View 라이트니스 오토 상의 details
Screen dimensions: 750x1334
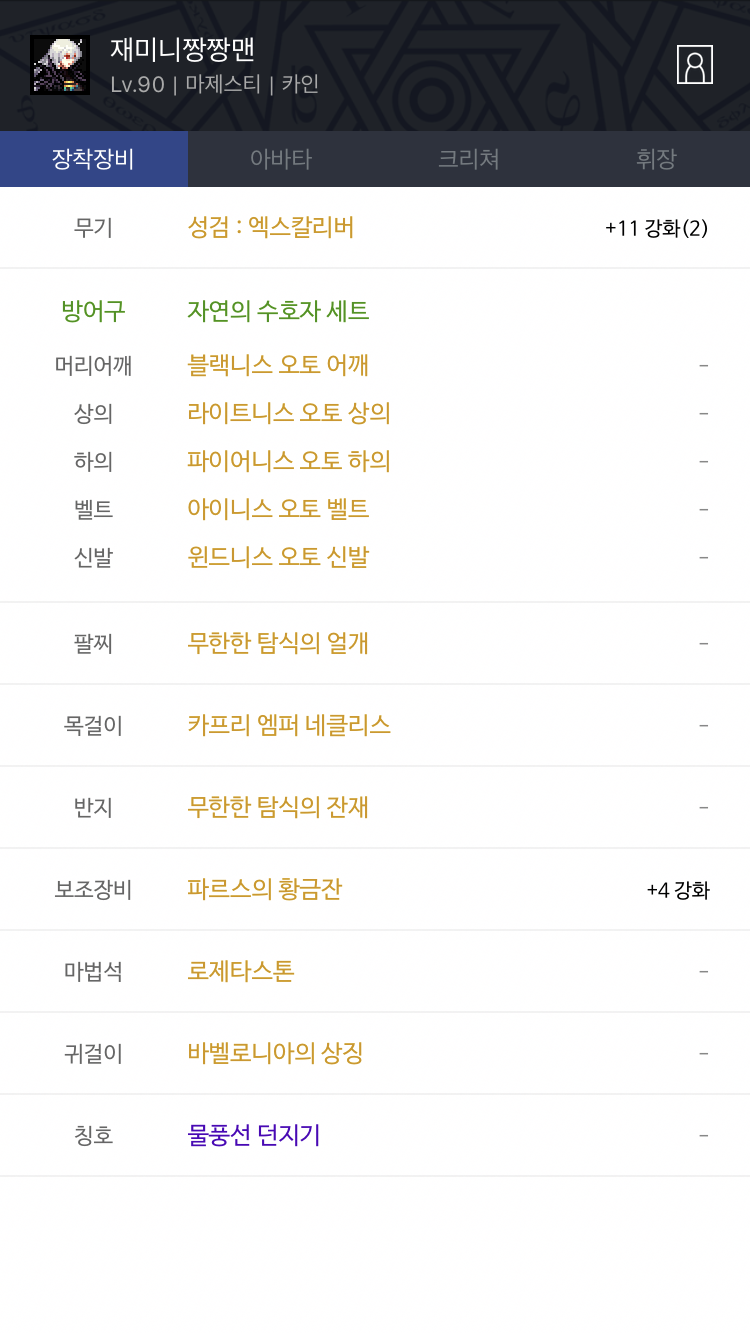click(x=289, y=413)
